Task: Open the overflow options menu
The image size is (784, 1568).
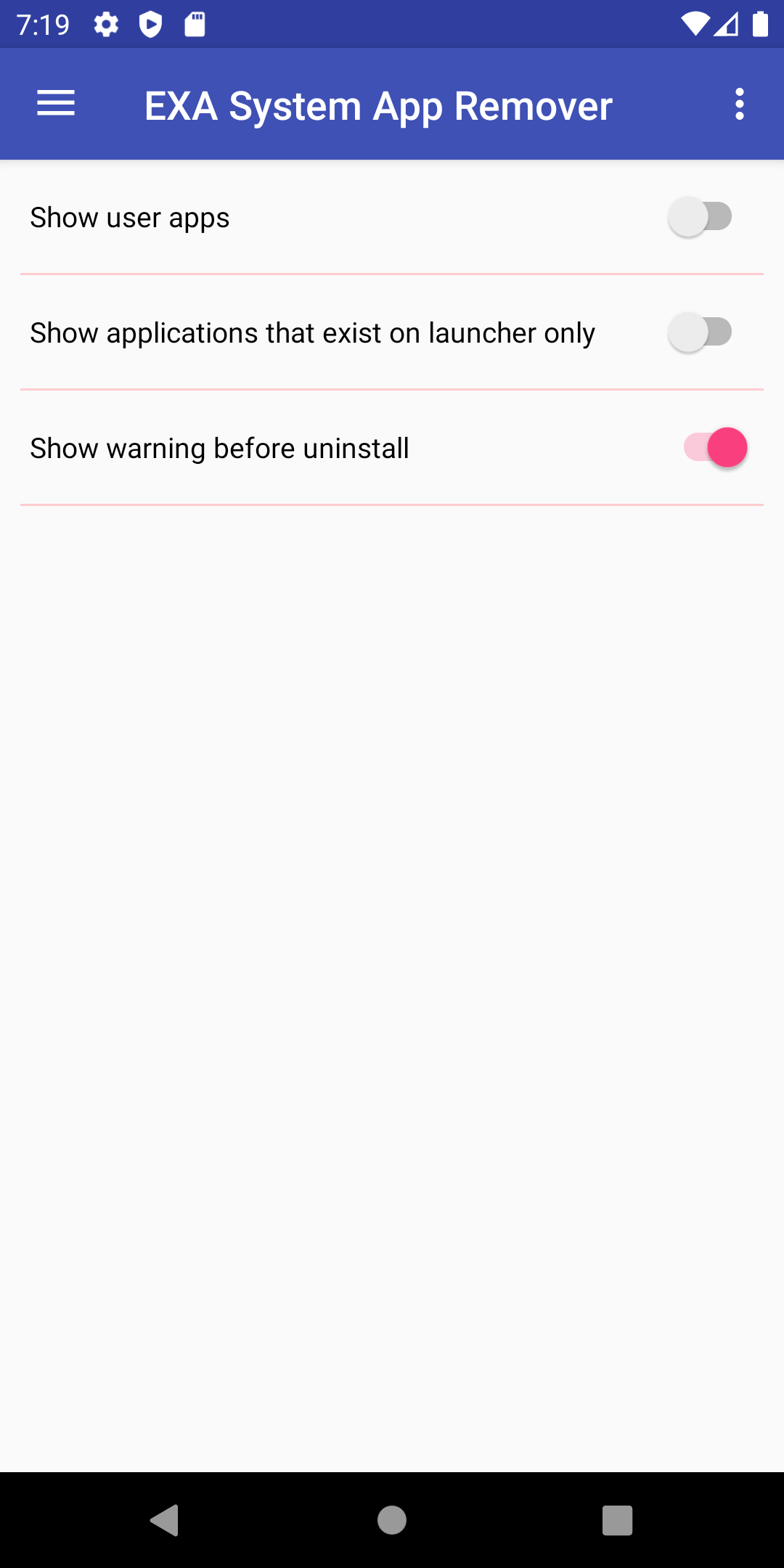Action: click(740, 104)
